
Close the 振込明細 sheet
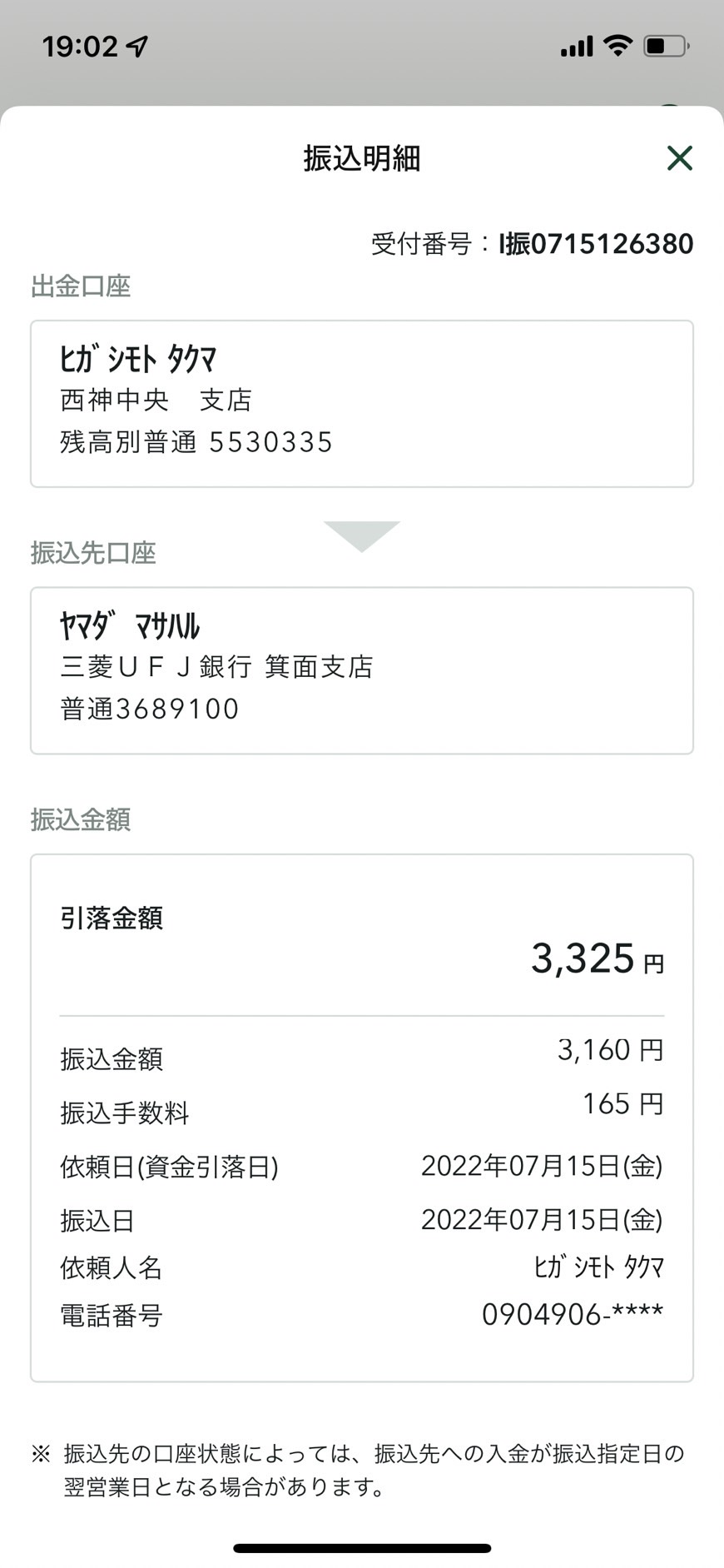click(679, 157)
